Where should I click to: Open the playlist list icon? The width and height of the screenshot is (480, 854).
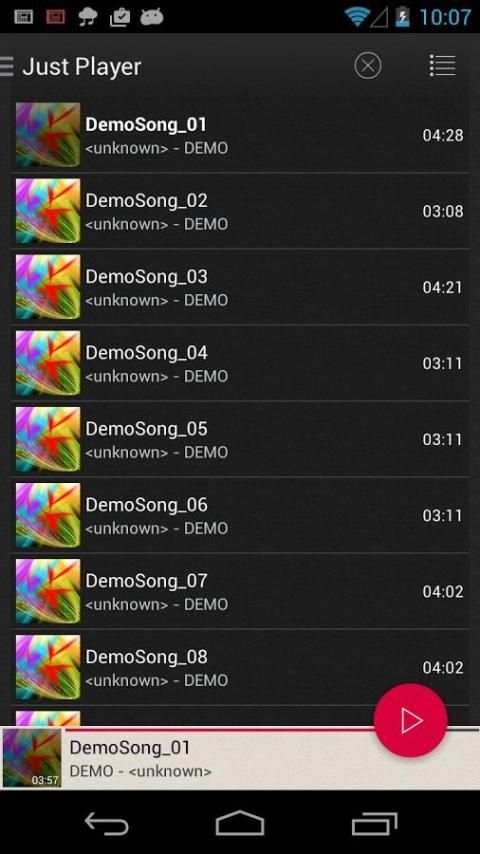442,65
